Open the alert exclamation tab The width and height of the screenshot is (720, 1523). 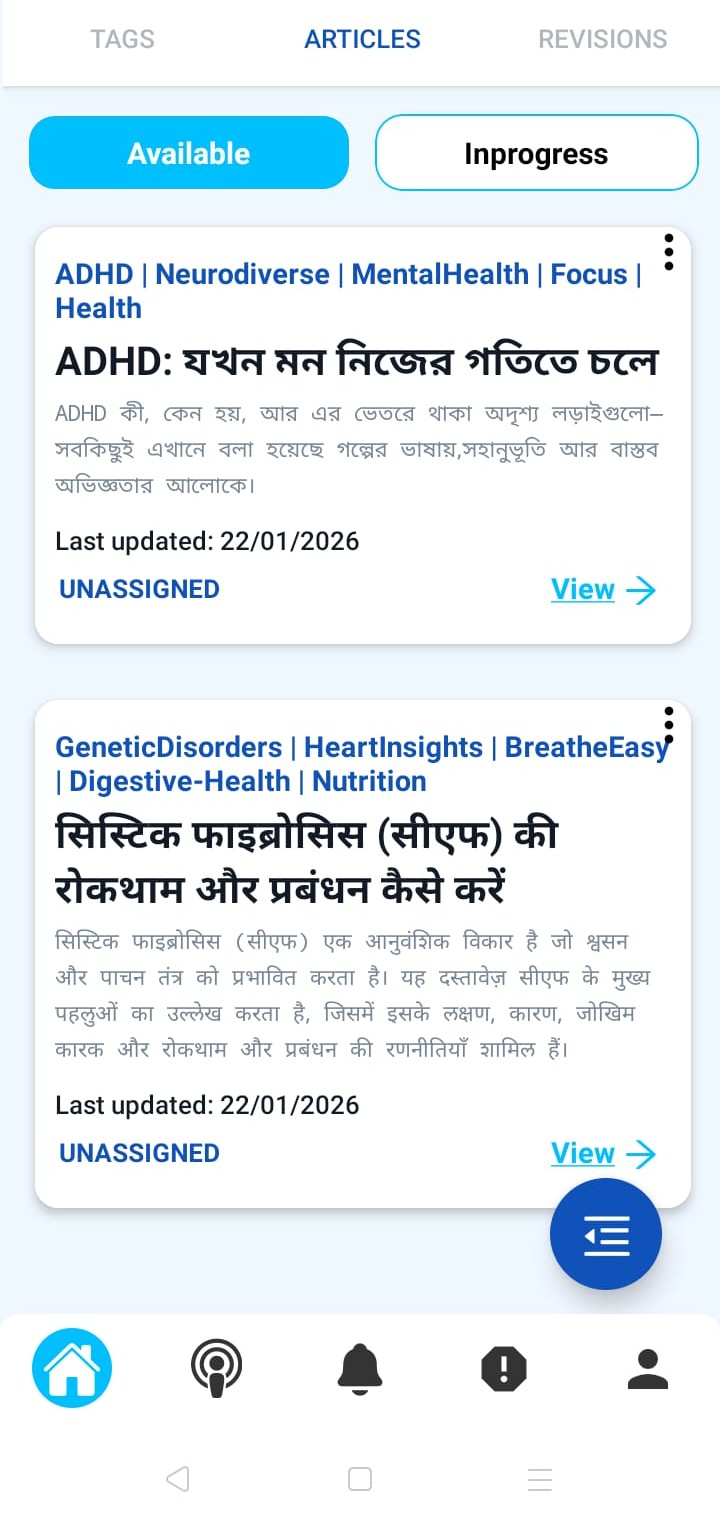click(x=504, y=1367)
